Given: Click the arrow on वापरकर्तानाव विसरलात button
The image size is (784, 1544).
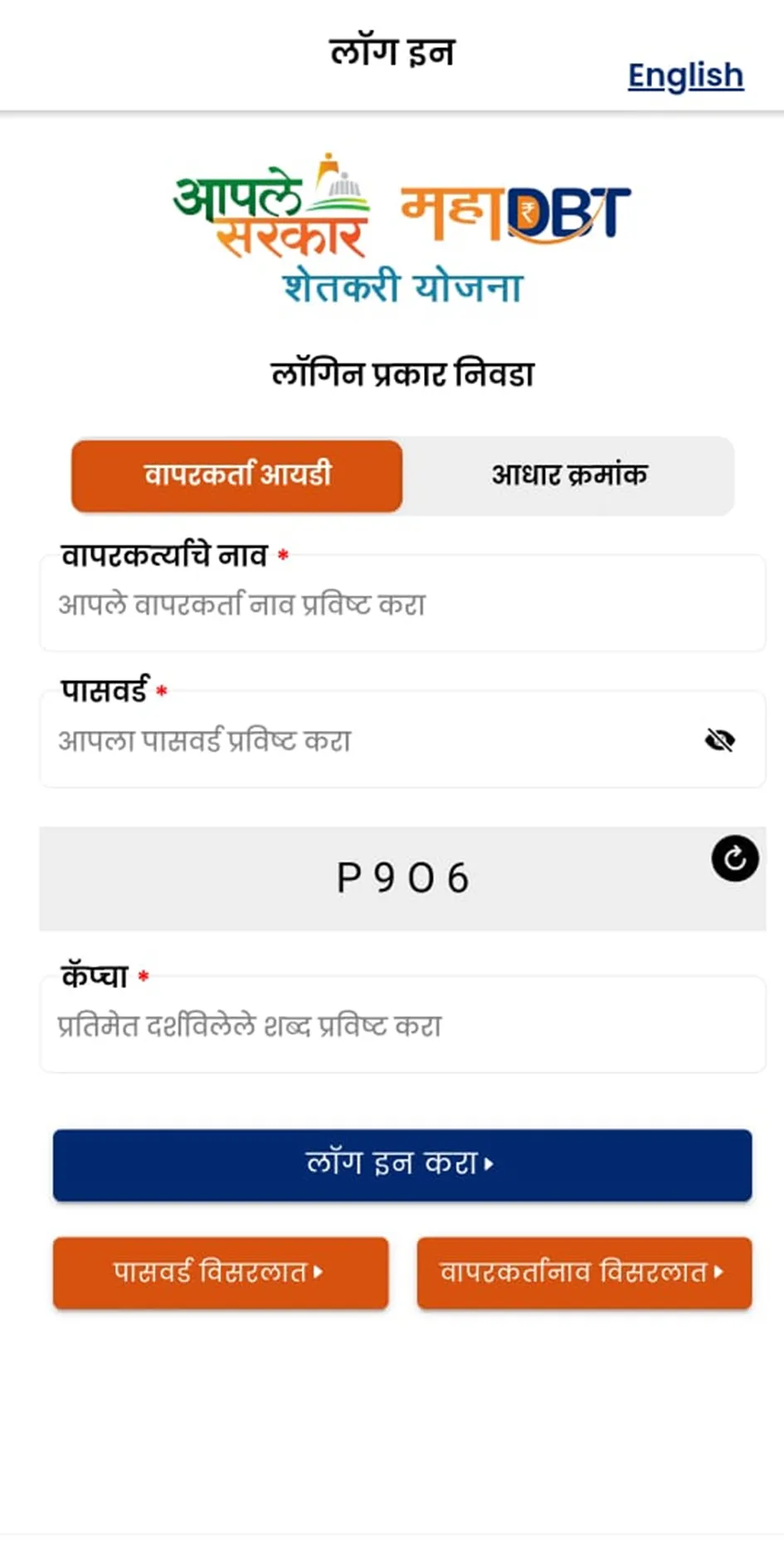Looking at the screenshot, I should [x=718, y=1272].
